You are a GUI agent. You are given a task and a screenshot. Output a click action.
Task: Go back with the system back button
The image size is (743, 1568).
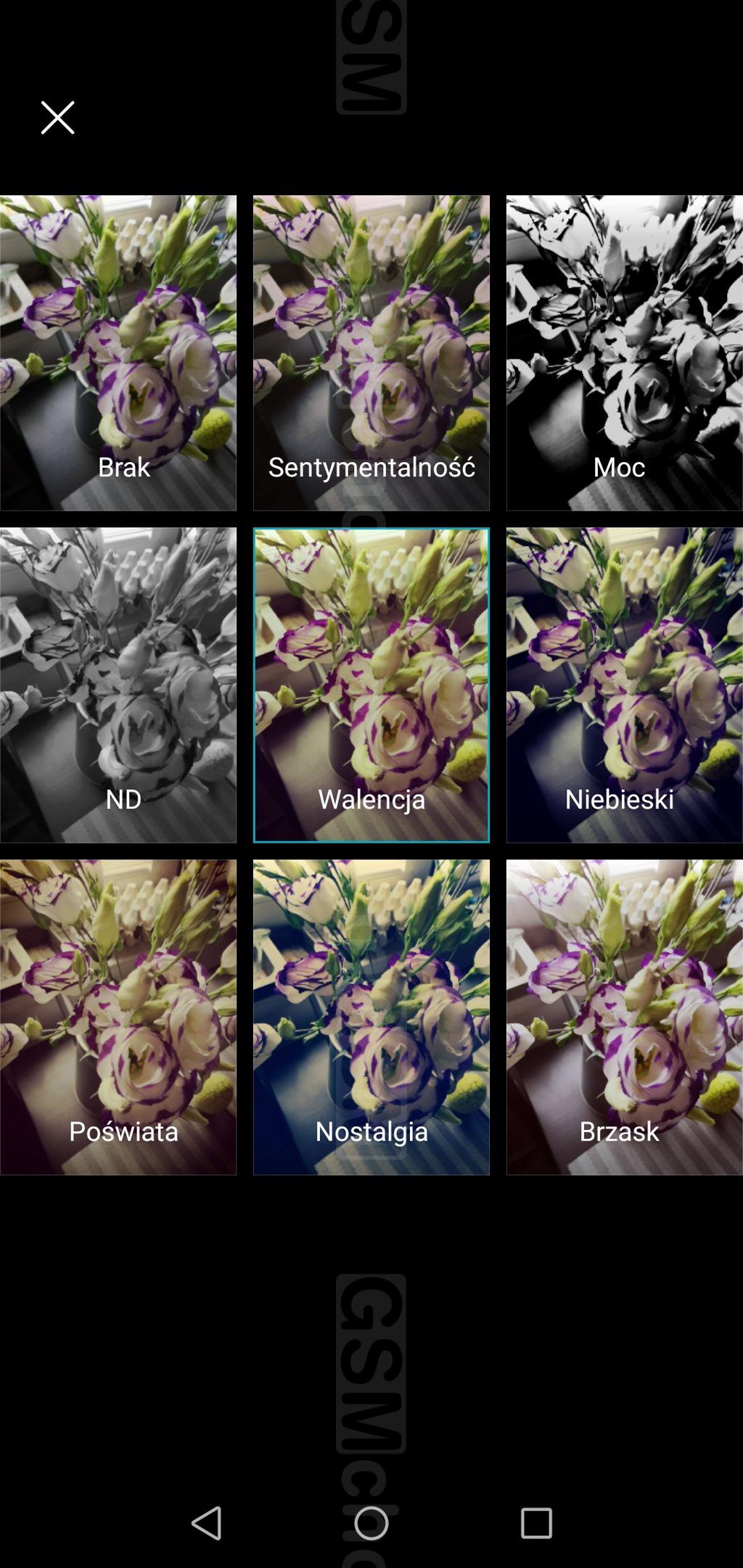pyautogui.click(x=207, y=1522)
